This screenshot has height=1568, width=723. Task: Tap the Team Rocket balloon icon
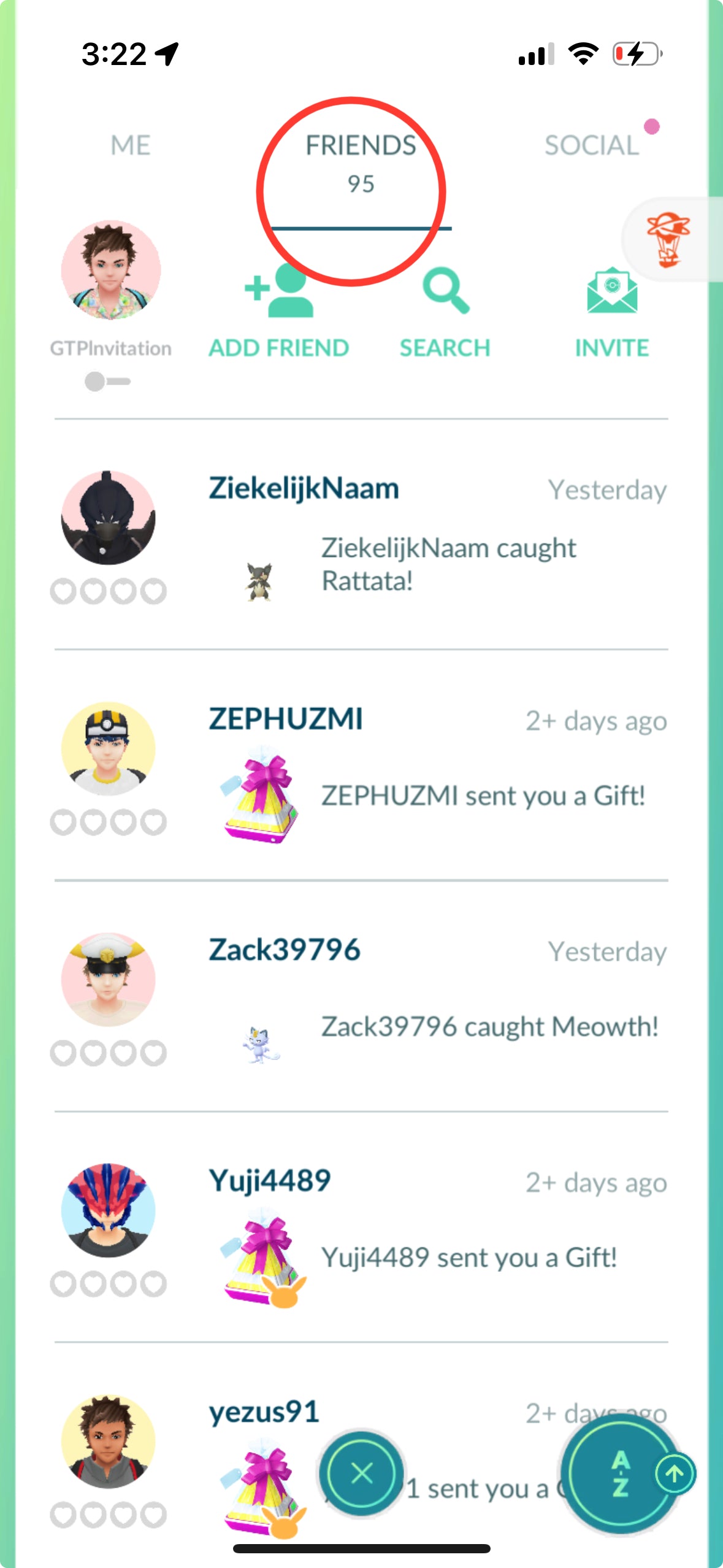[667, 238]
